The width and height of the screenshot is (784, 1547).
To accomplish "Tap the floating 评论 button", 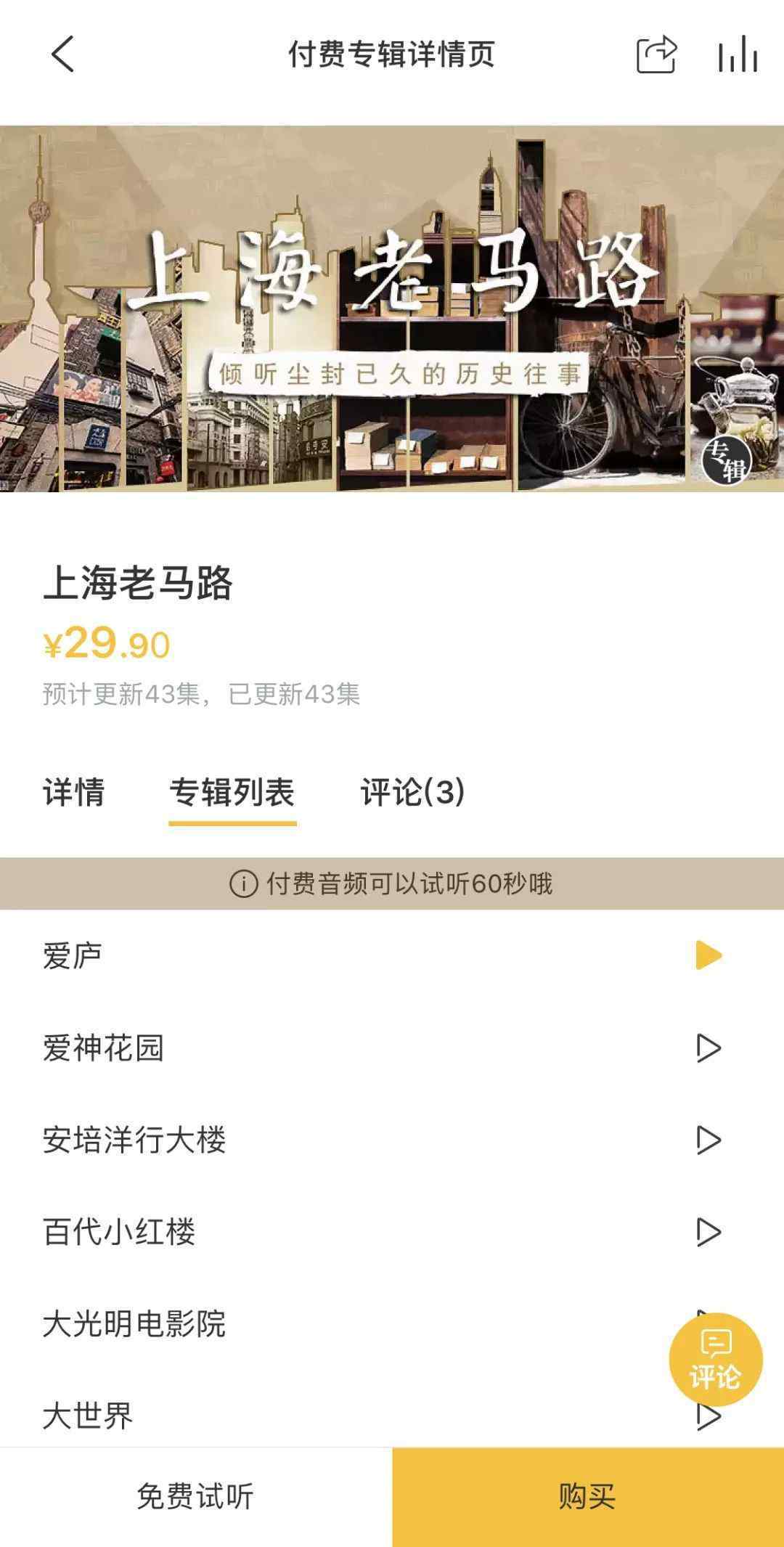I will click(x=715, y=1360).
